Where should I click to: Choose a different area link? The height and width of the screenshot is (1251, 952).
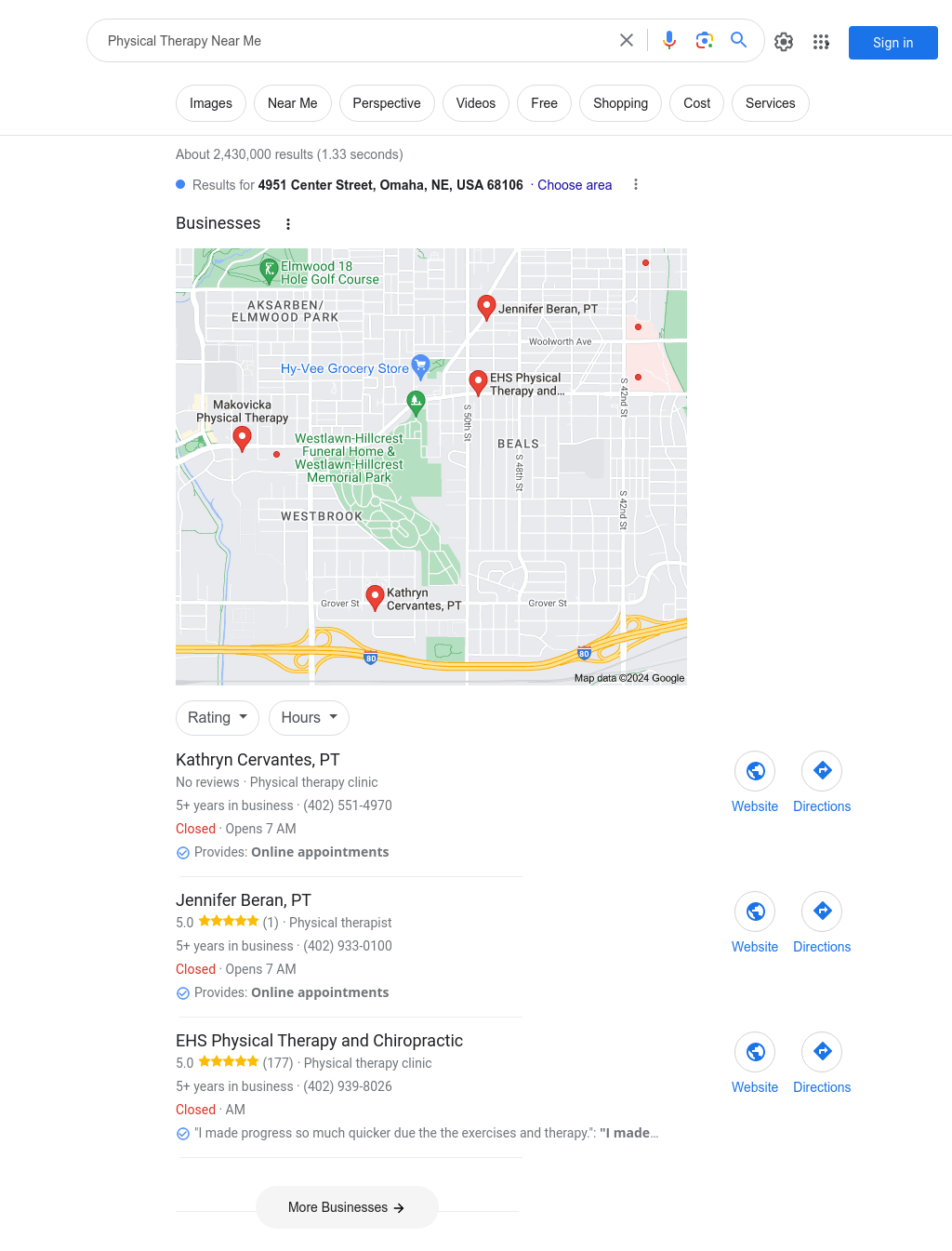[575, 185]
